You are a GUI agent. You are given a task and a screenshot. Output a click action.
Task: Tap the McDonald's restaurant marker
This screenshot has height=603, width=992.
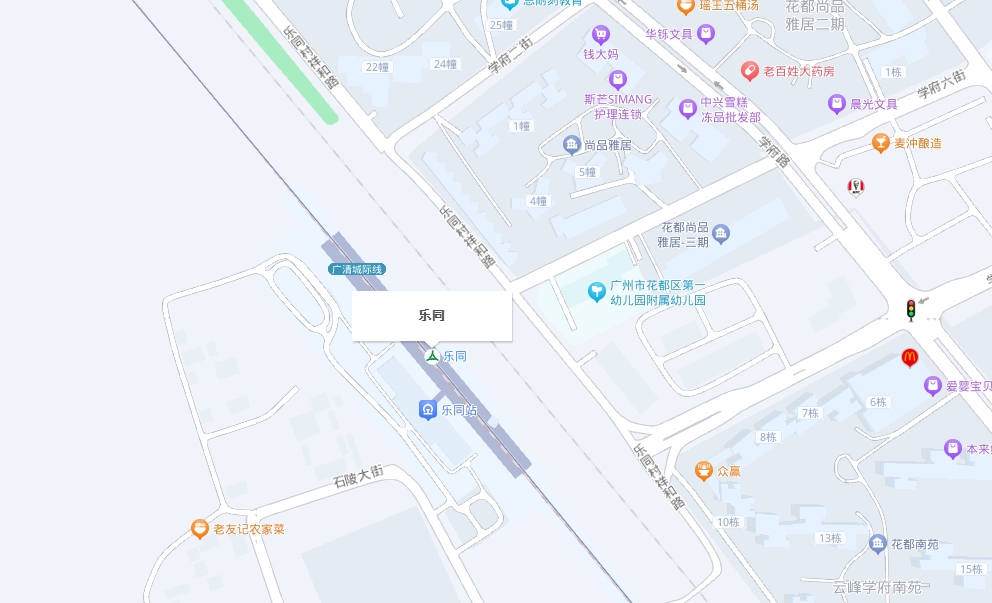[x=910, y=357]
